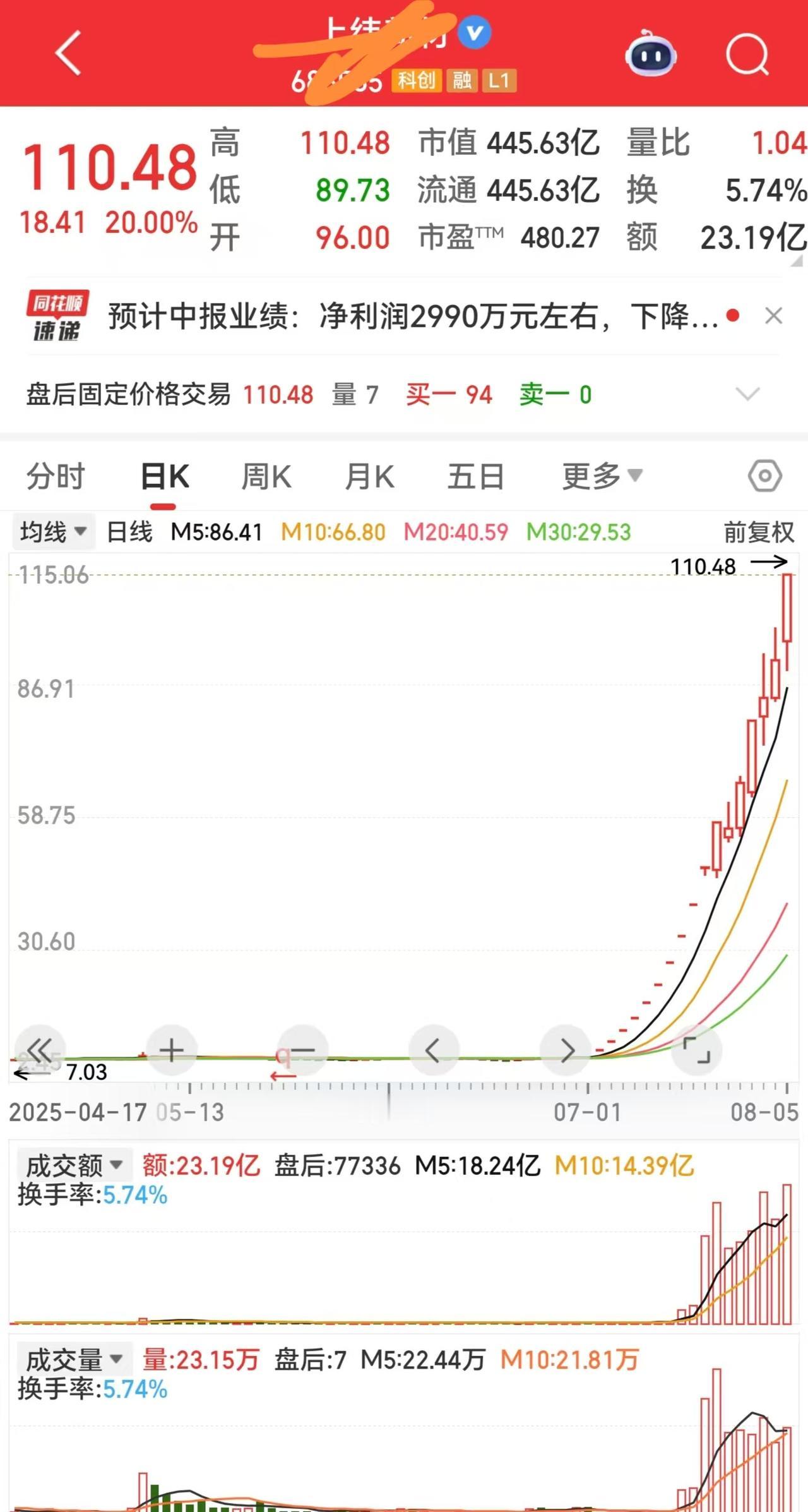Expand the 盘后固定价格交易 row

748,395
